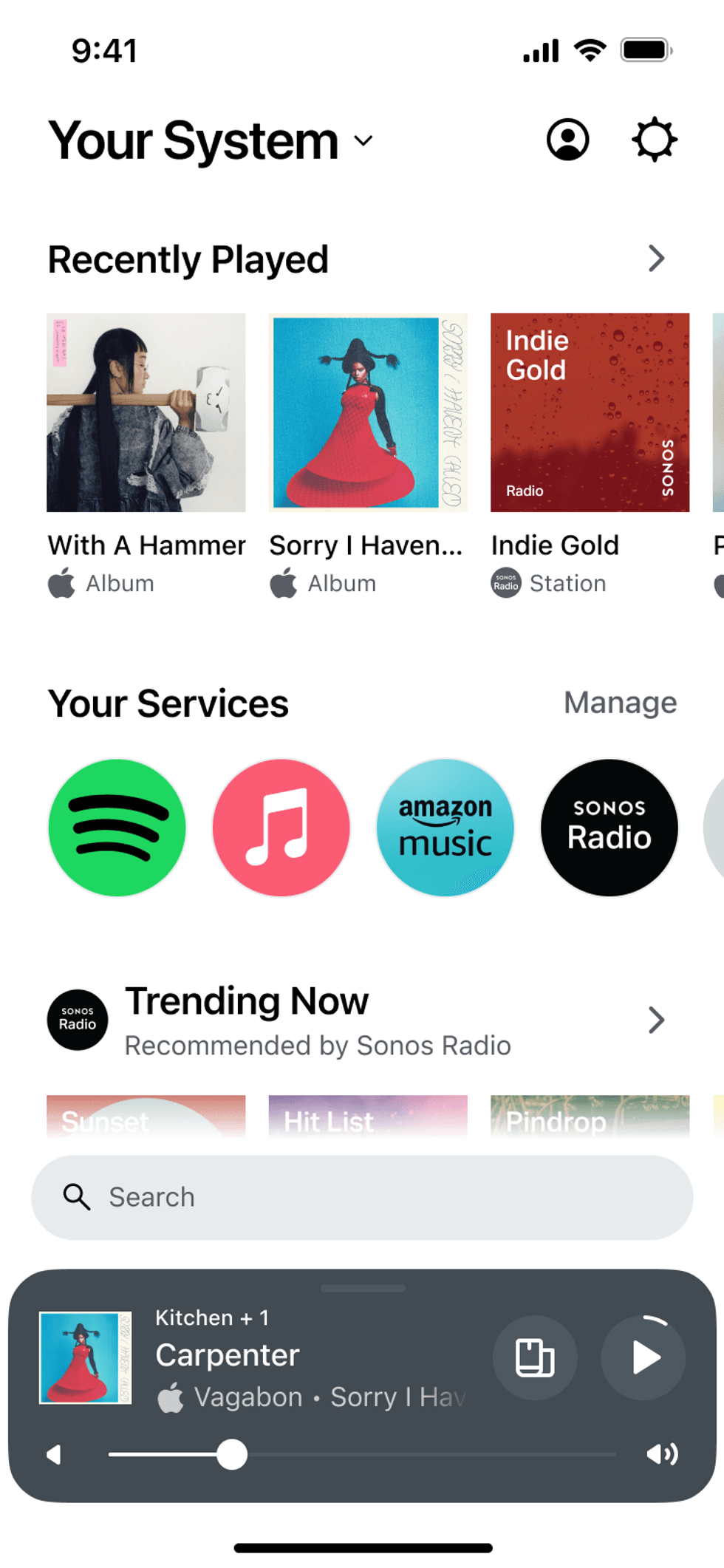This screenshot has height=1568, width=724.
Task: Expand Trending Now recommendations
Action: (x=656, y=1020)
